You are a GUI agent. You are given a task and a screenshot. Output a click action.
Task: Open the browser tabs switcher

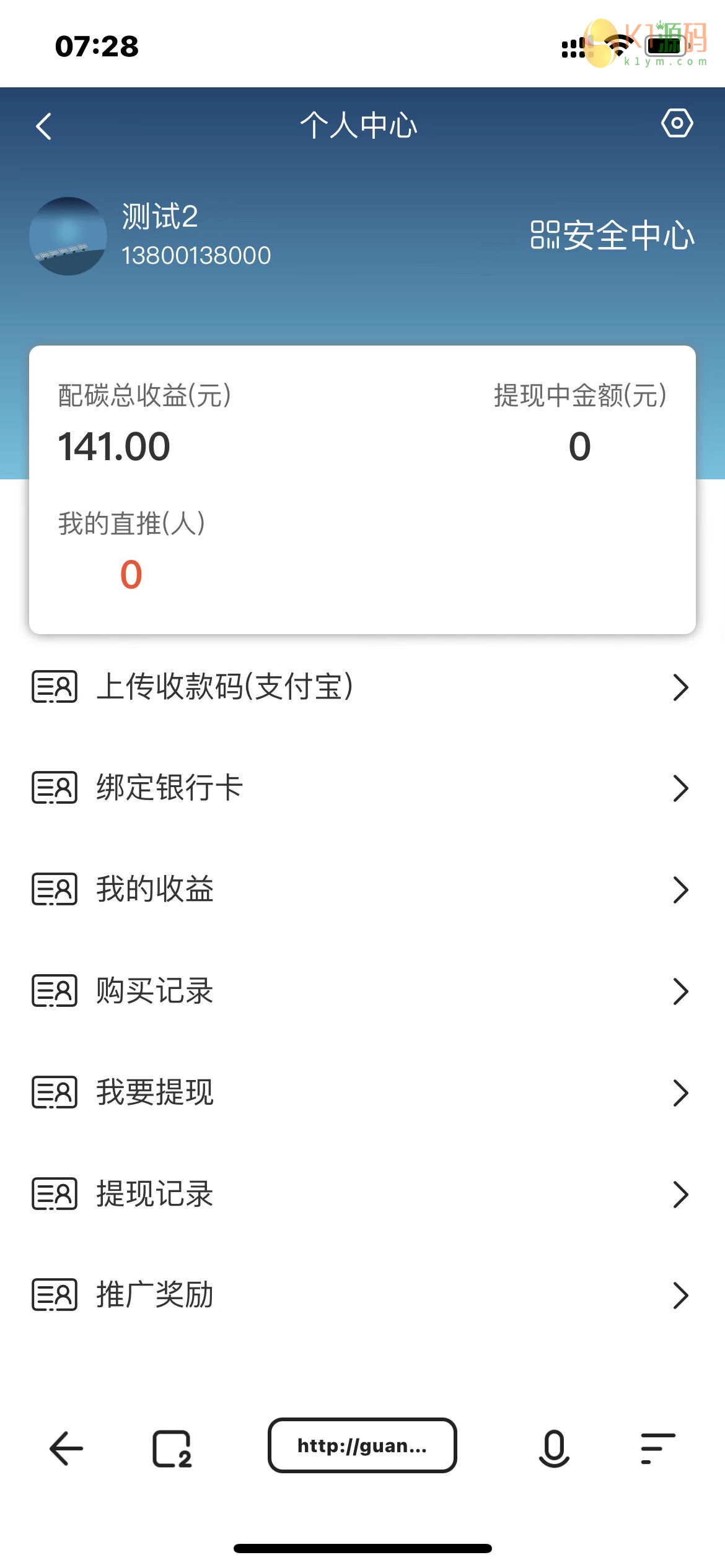(x=172, y=1448)
